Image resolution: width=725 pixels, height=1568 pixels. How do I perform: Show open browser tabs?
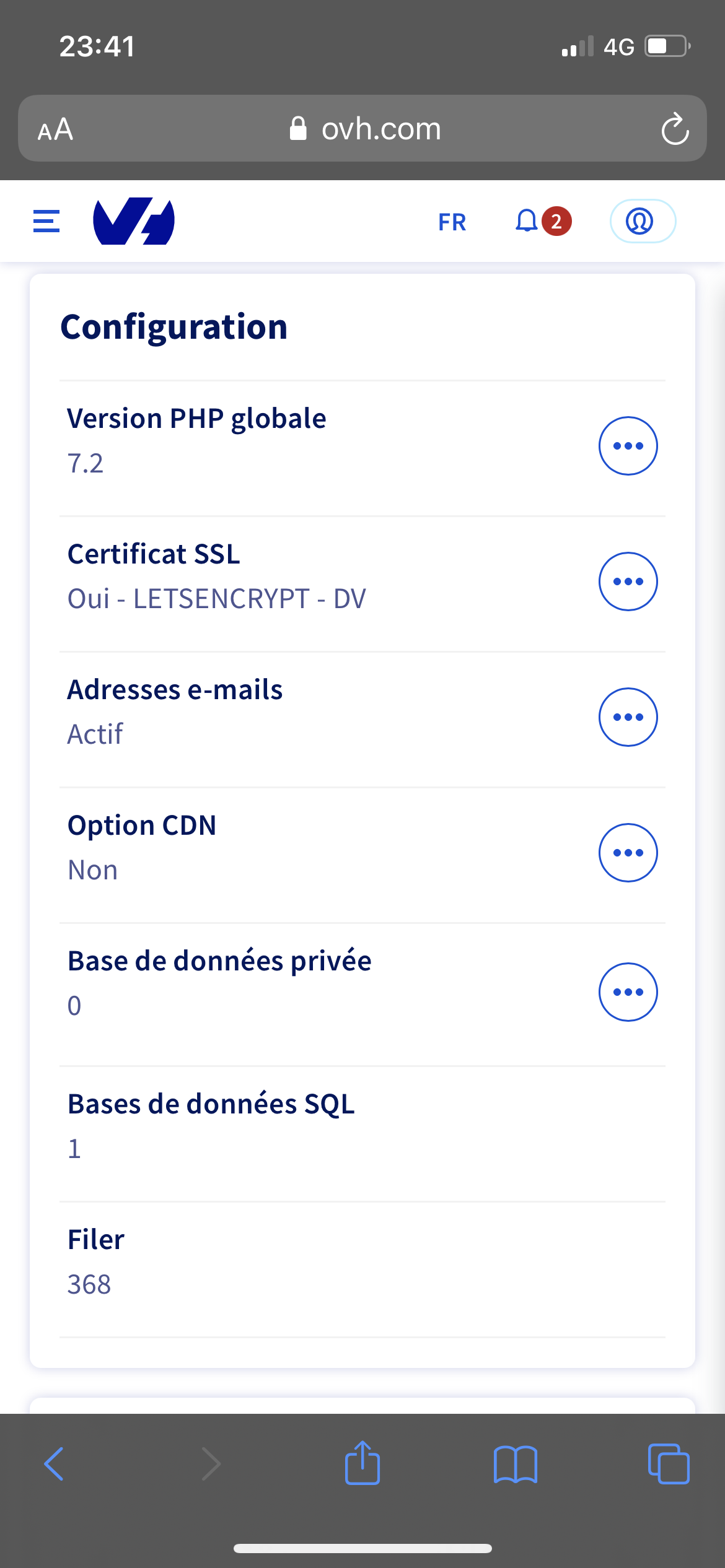coord(669,1464)
